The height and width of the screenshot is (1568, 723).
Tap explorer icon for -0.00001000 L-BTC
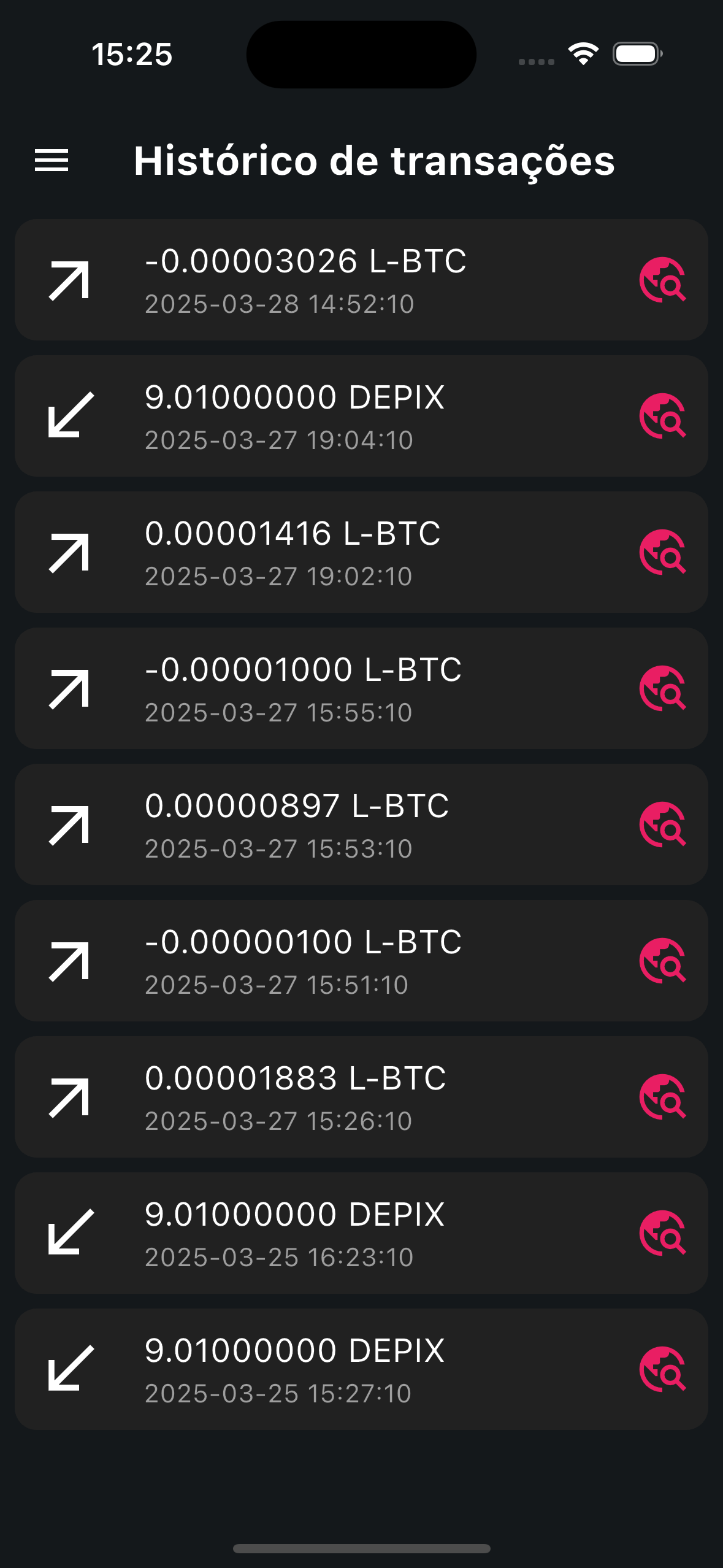pyautogui.click(x=662, y=688)
